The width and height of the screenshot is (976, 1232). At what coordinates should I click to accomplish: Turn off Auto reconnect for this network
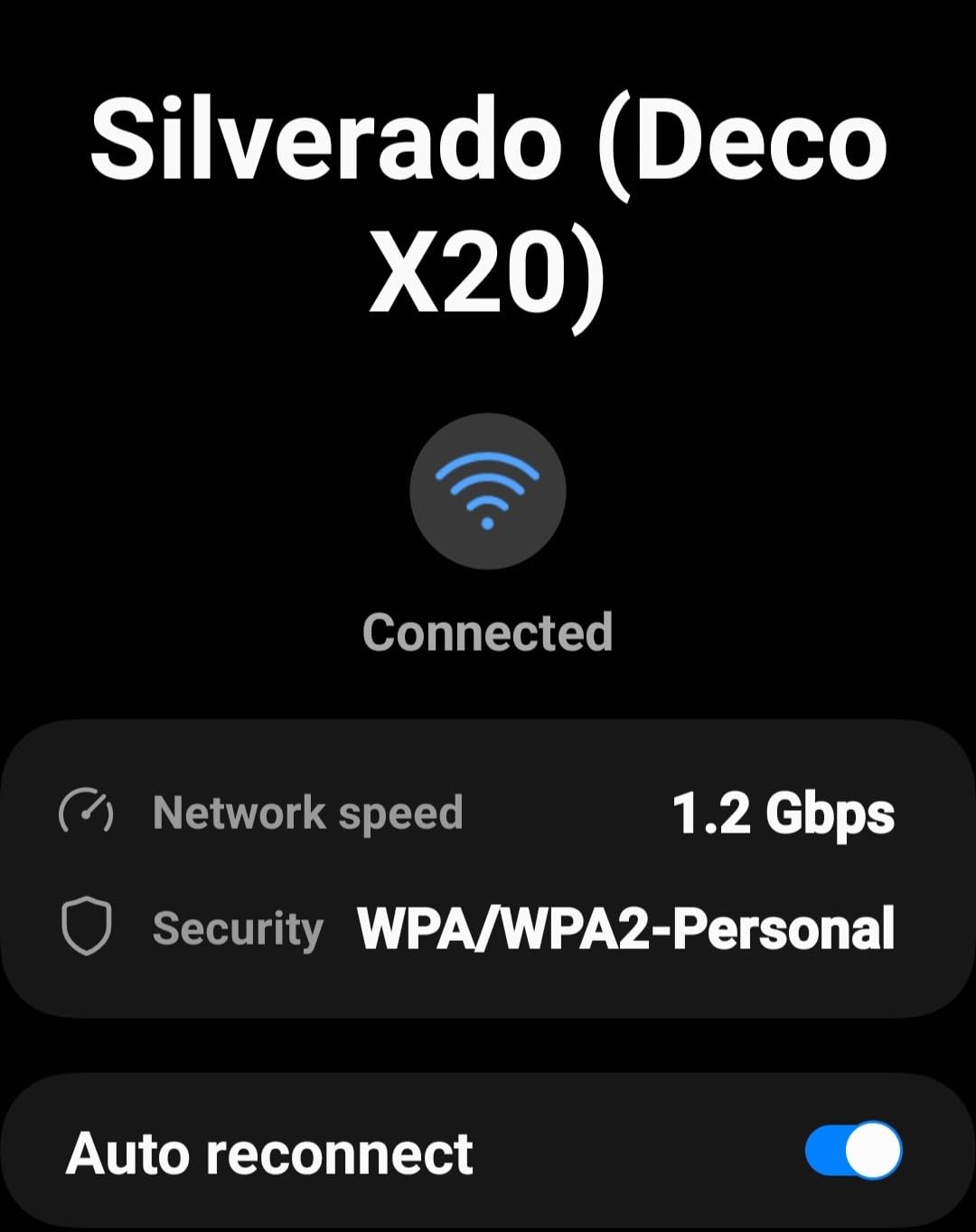point(853,1149)
